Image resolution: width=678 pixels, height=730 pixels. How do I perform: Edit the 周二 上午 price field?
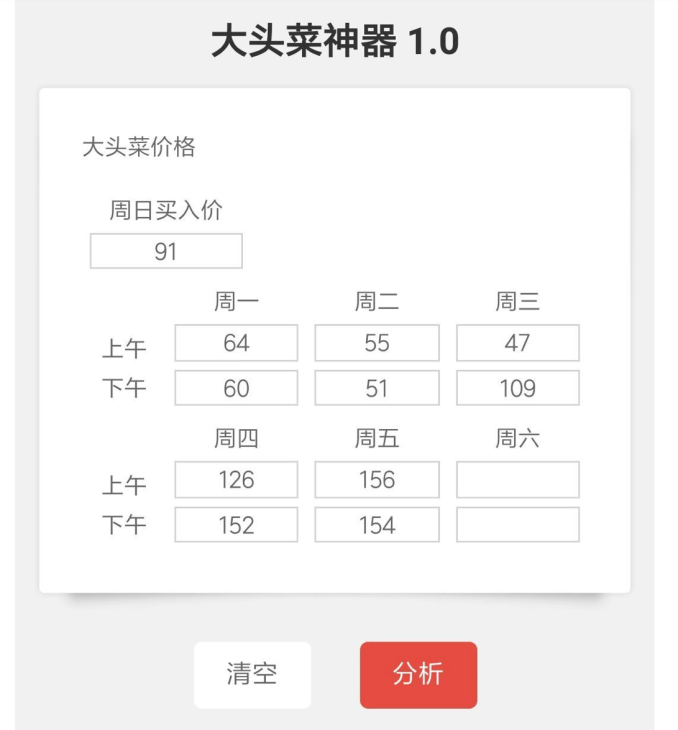coord(377,343)
